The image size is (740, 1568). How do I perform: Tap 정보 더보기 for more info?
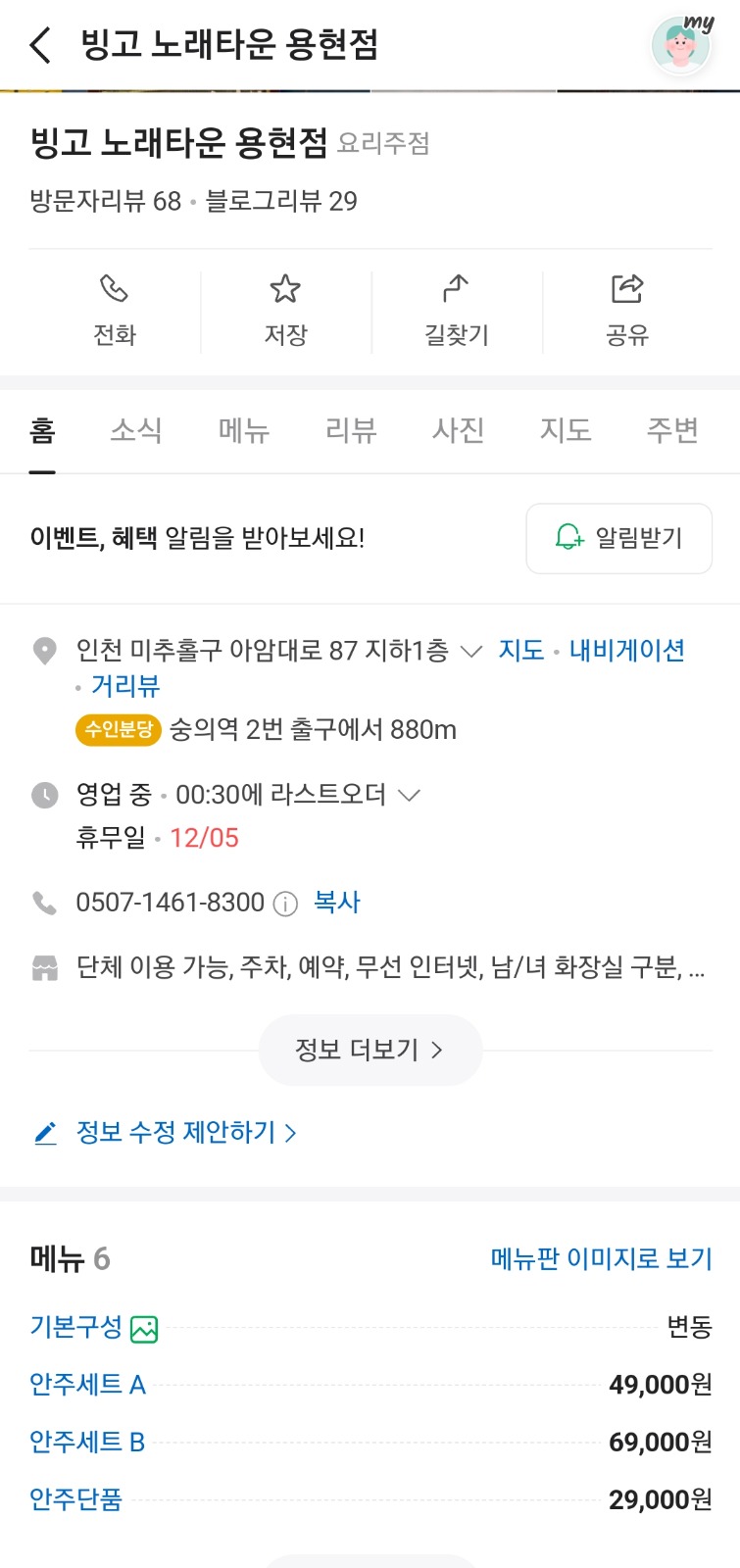pyautogui.click(x=370, y=1051)
